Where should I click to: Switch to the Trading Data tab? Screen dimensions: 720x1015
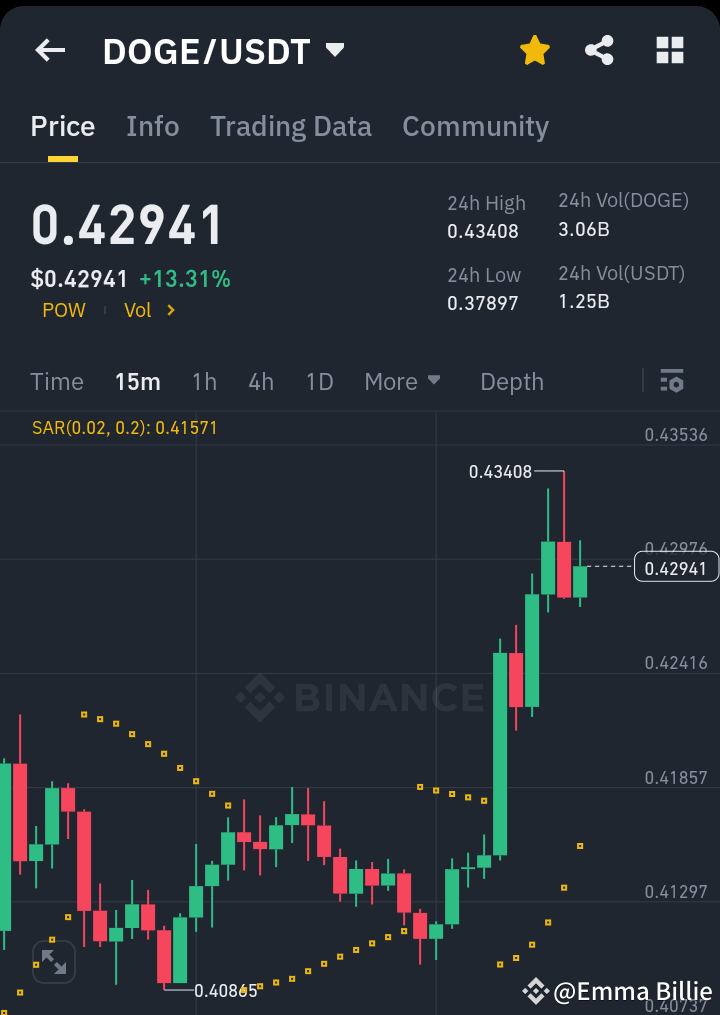pos(290,126)
